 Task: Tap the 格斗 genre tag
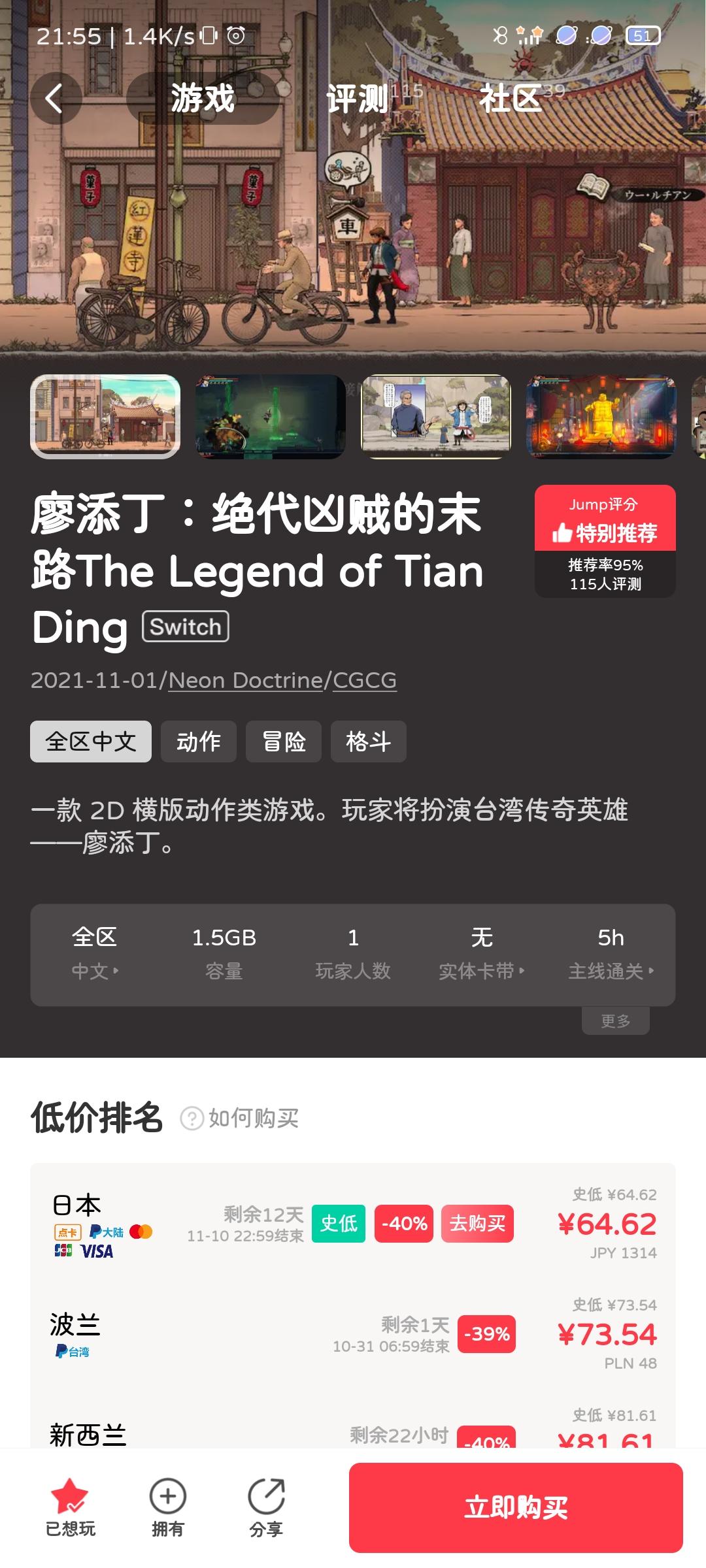click(369, 742)
